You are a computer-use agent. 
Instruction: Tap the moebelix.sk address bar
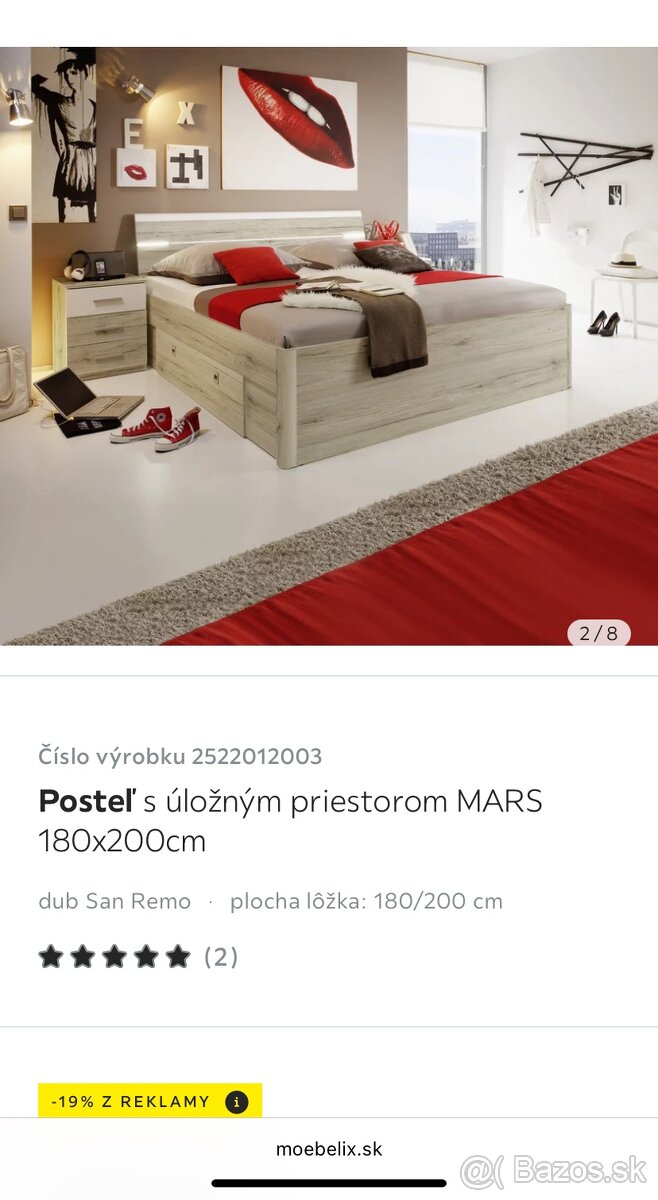coord(329,1149)
